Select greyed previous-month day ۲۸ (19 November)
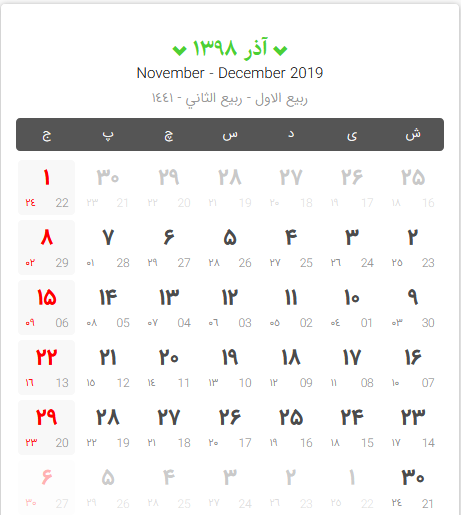The image size is (461, 515). pyautogui.click(x=230, y=187)
